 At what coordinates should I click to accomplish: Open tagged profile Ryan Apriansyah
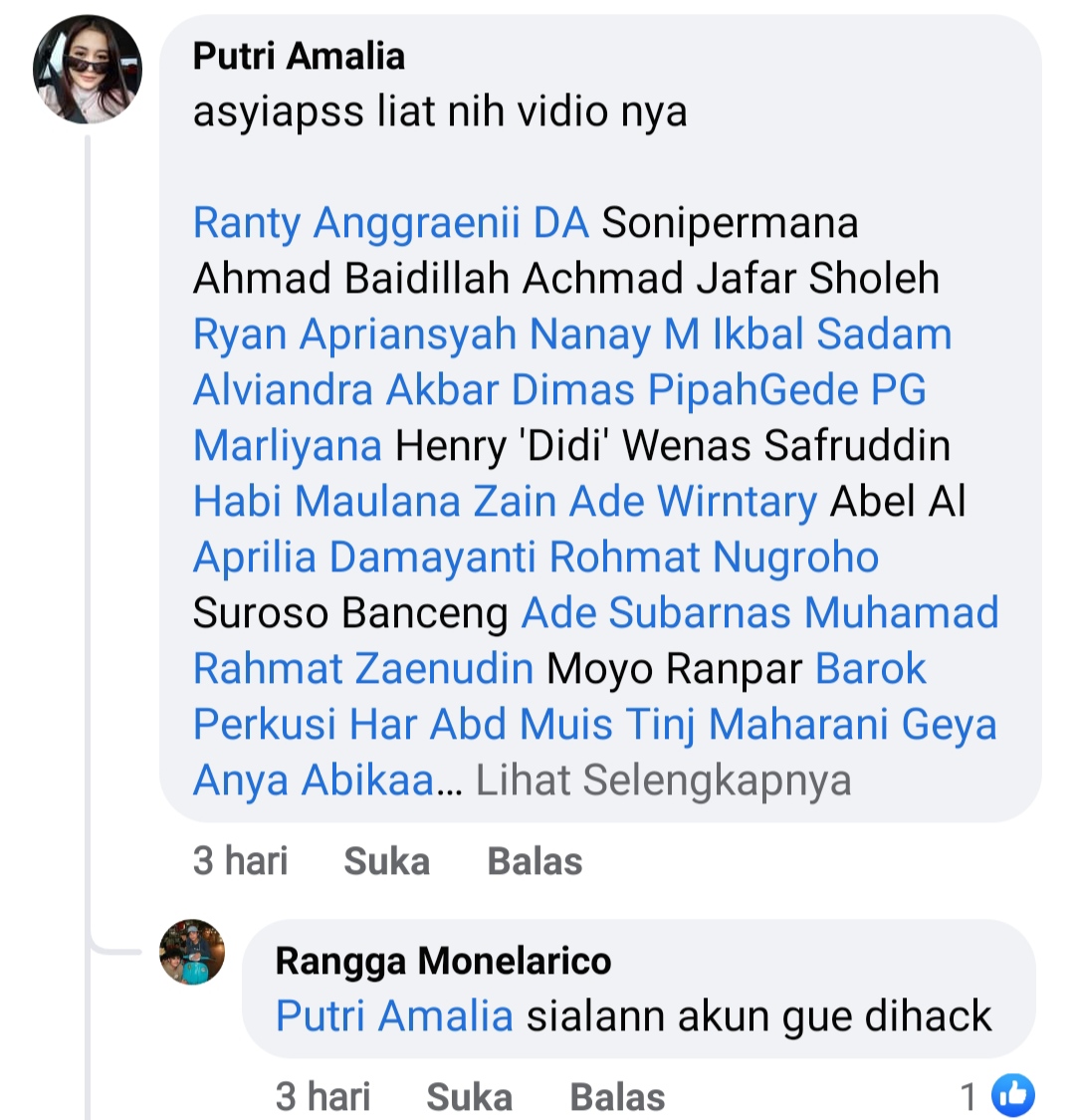(x=354, y=335)
